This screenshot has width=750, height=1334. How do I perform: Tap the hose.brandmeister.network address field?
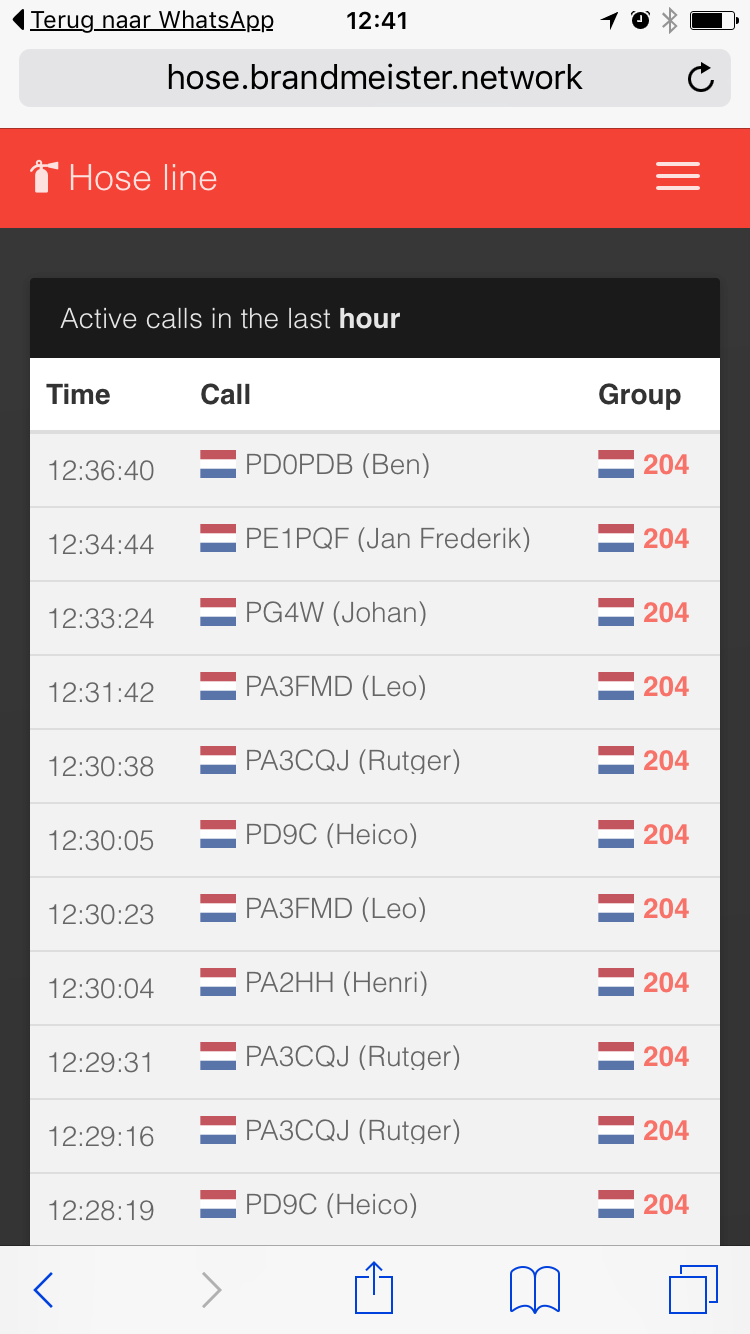point(375,78)
